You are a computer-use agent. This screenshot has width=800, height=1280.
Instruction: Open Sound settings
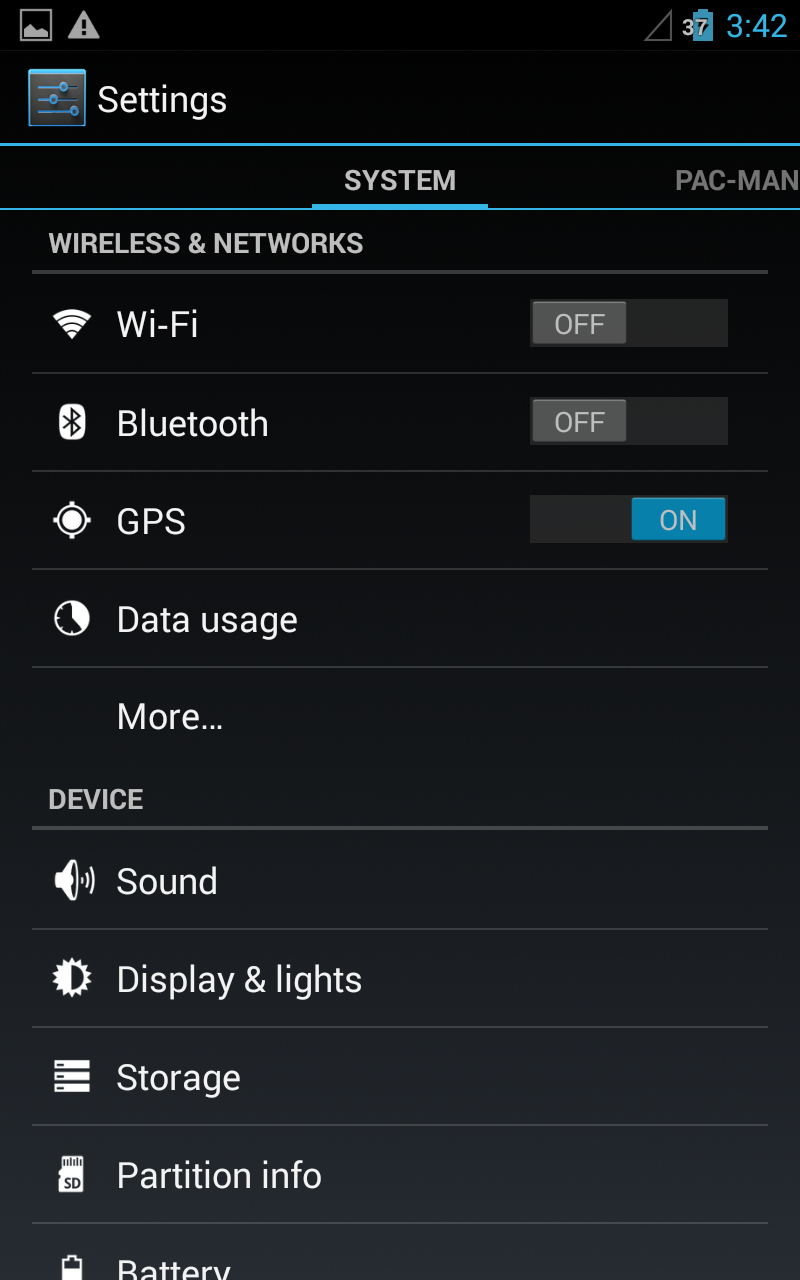click(400, 881)
